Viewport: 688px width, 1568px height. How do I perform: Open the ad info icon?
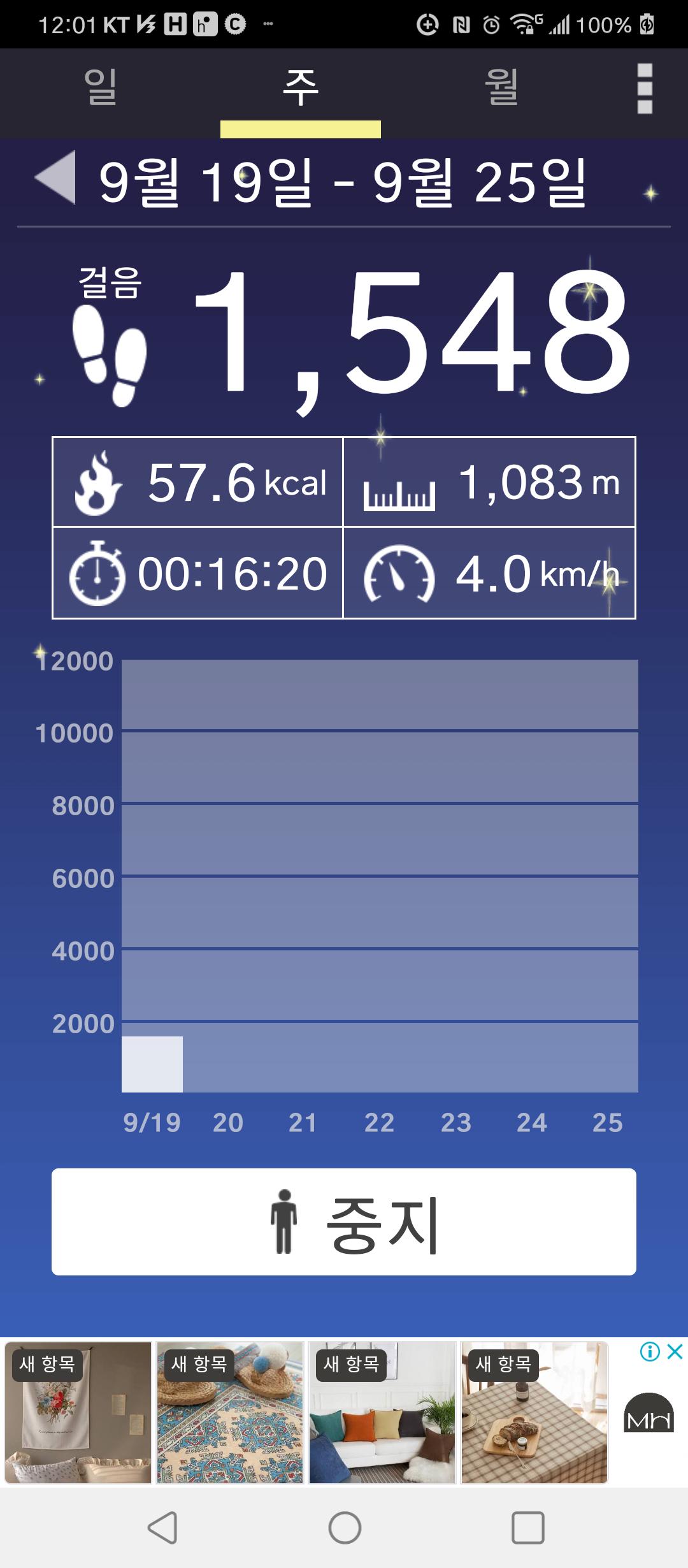(649, 1351)
